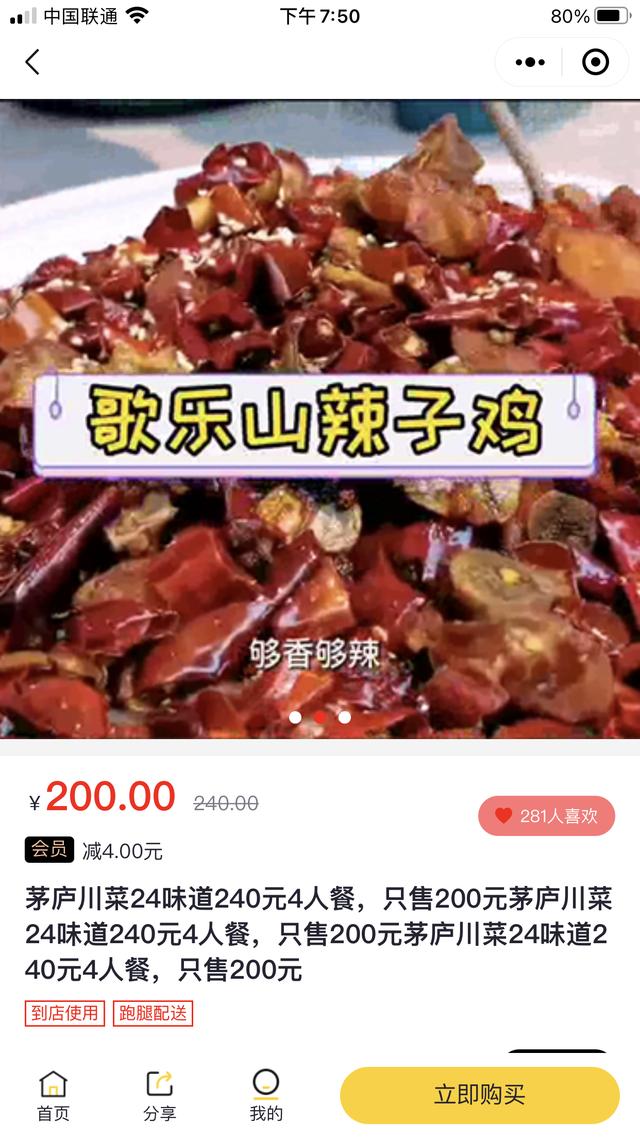The image size is (640, 1138).
Task: Open the 我的 profile tab
Action: click(266, 1096)
